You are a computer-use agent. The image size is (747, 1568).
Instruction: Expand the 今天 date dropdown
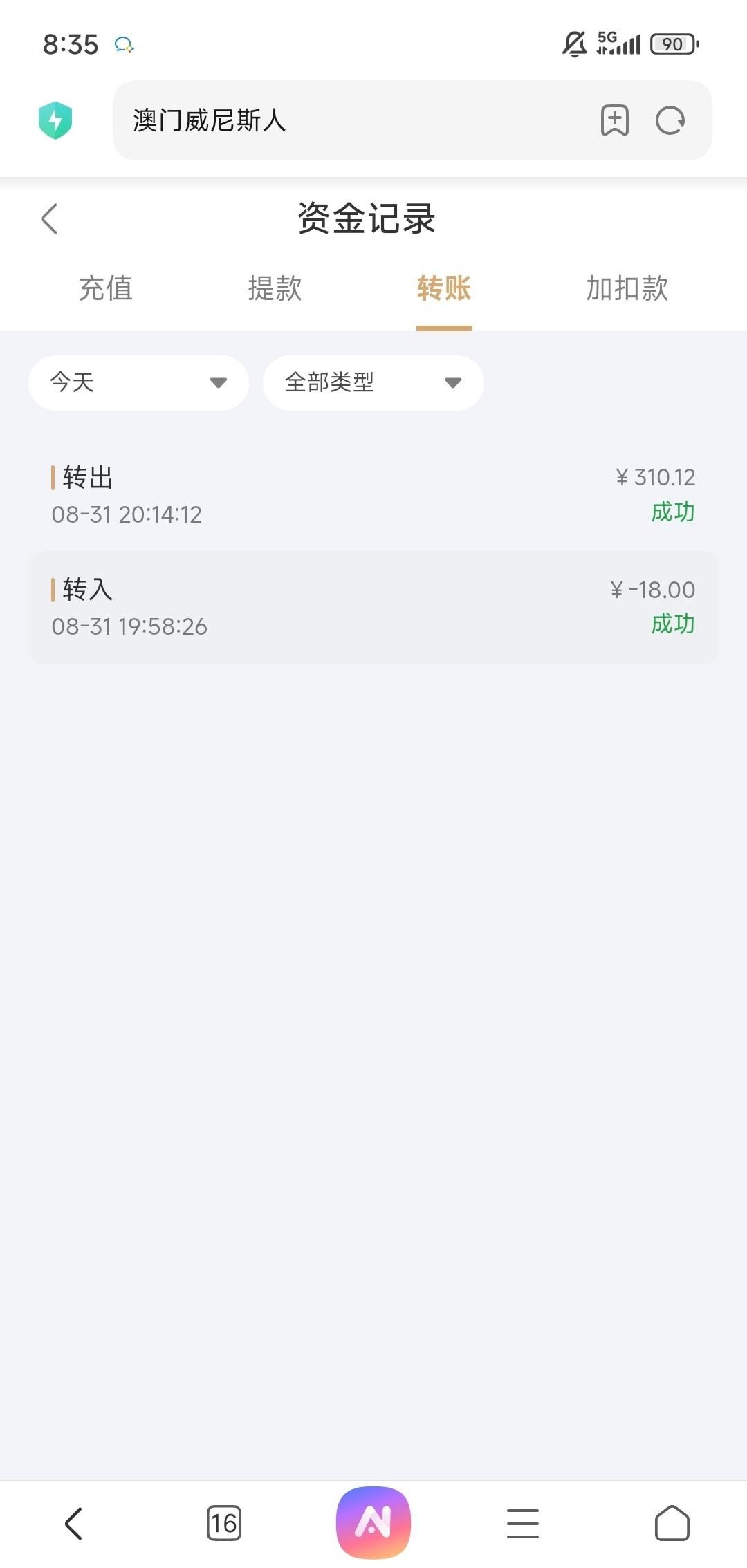pyautogui.click(x=138, y=382)
